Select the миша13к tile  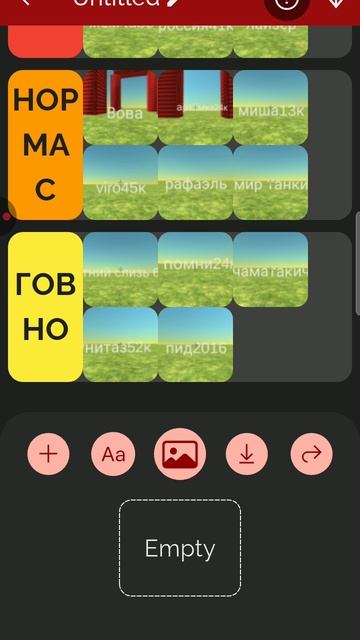click(271, 107)
